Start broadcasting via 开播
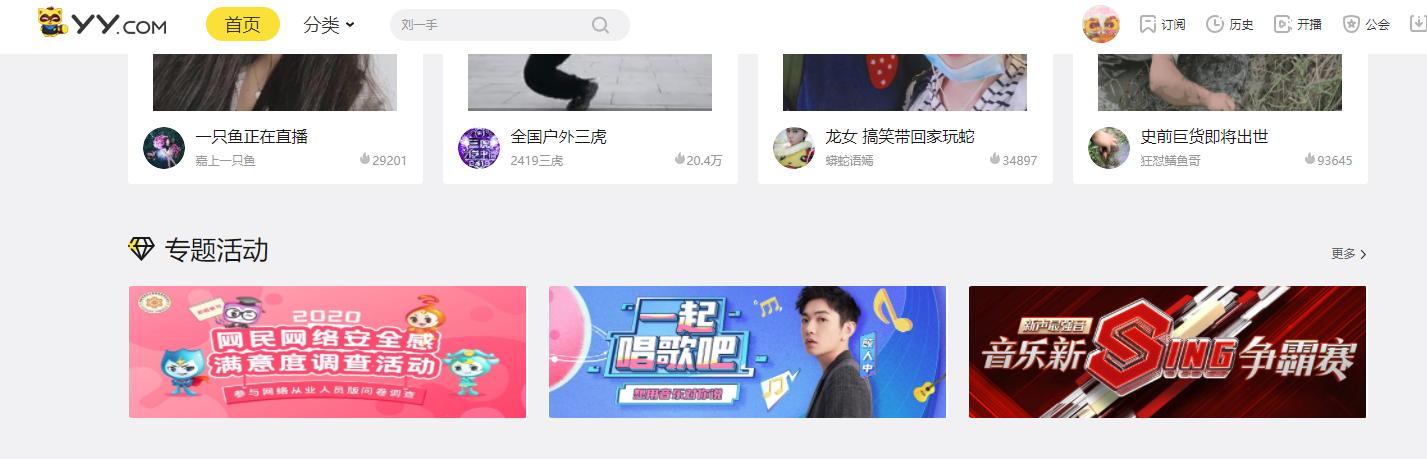1427x459 pixels. click(x=1297, y=25)
